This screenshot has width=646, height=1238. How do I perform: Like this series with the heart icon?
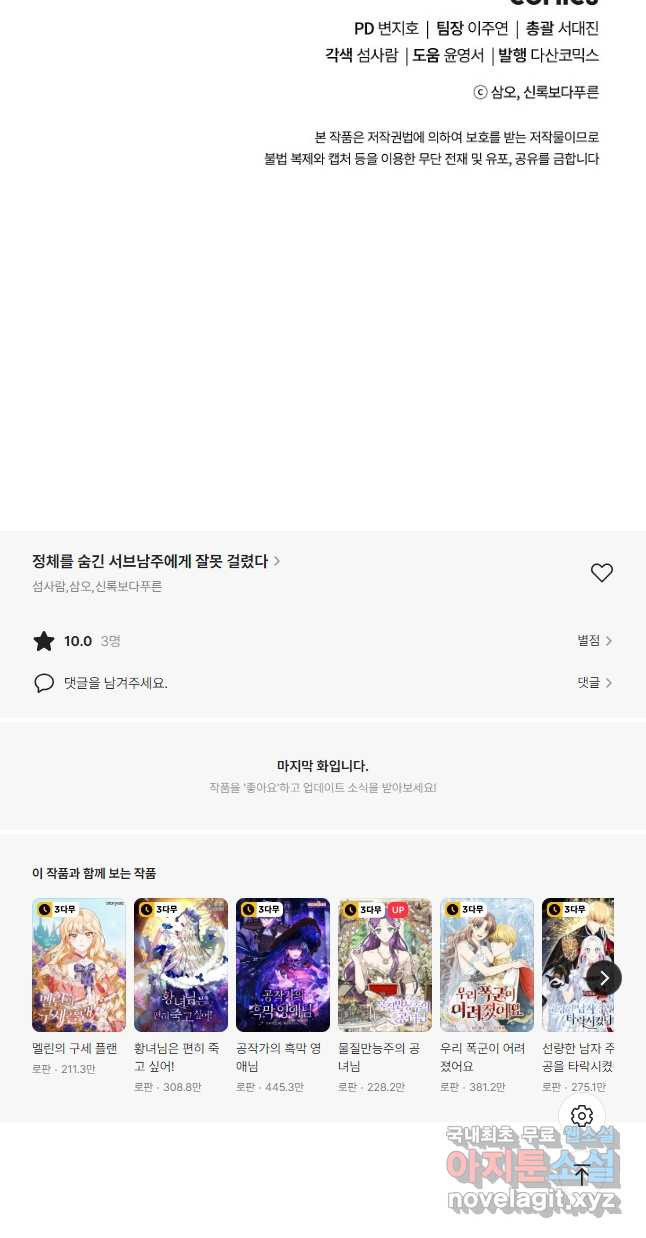[x=601, y=573]
